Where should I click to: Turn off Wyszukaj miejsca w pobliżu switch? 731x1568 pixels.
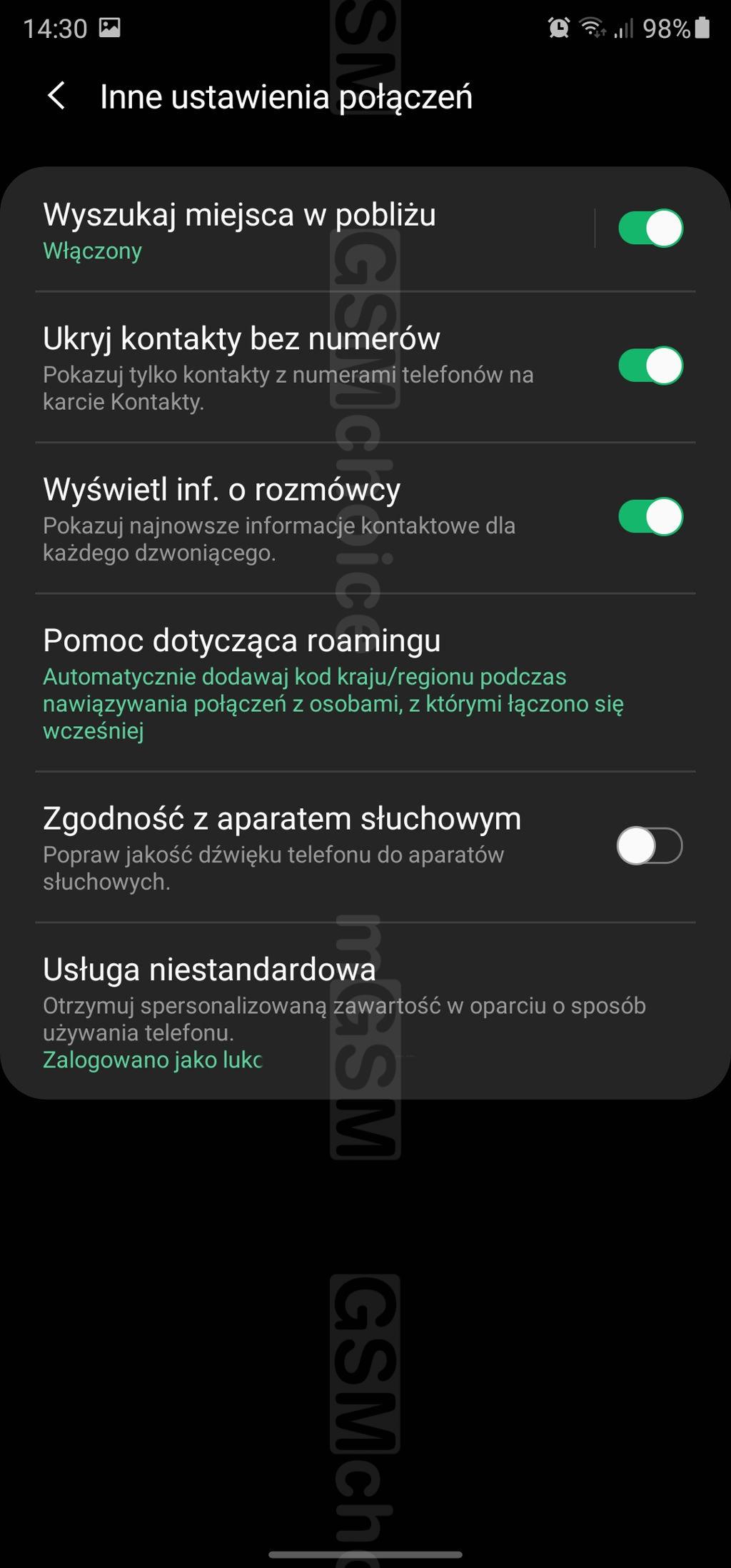coord(650,228)
